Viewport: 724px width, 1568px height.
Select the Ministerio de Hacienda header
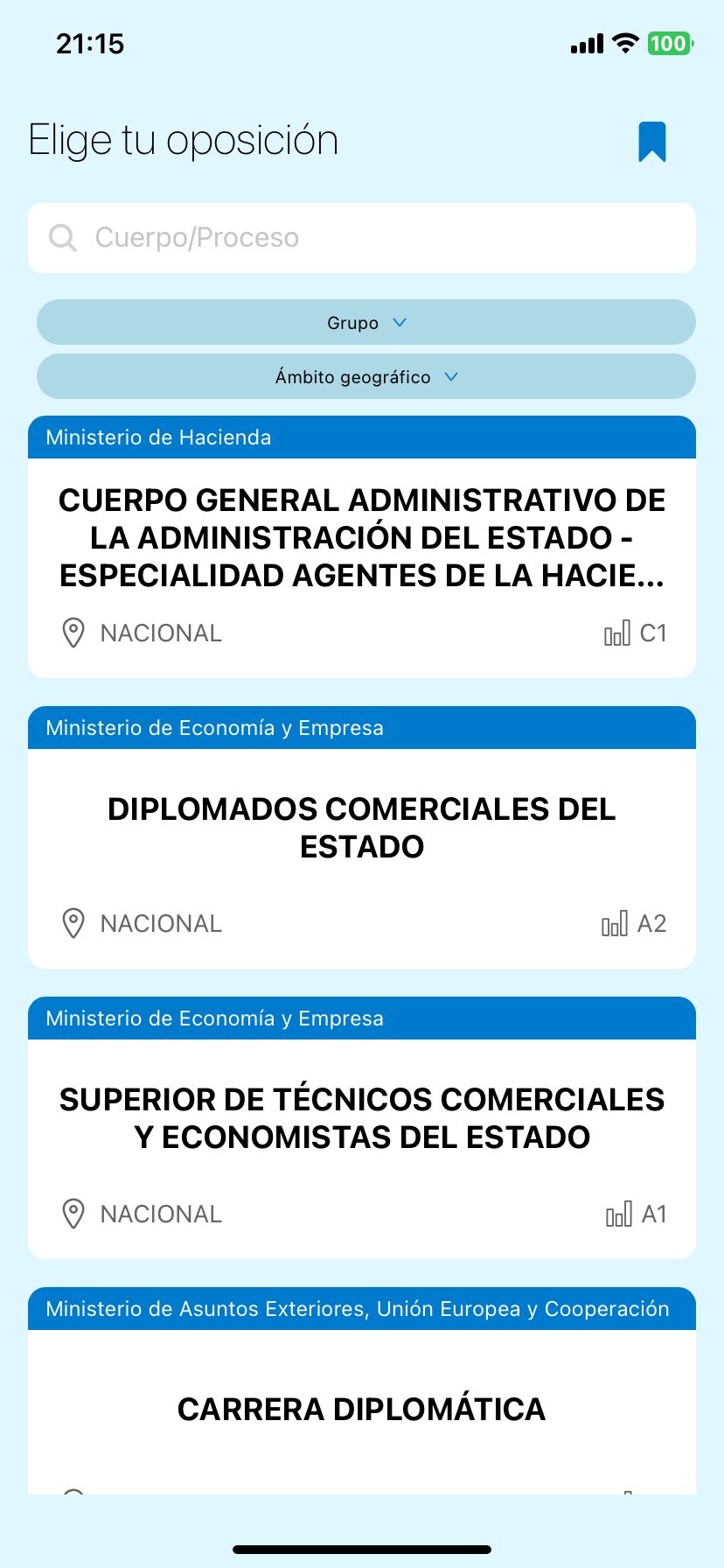(x=362, y=437)
